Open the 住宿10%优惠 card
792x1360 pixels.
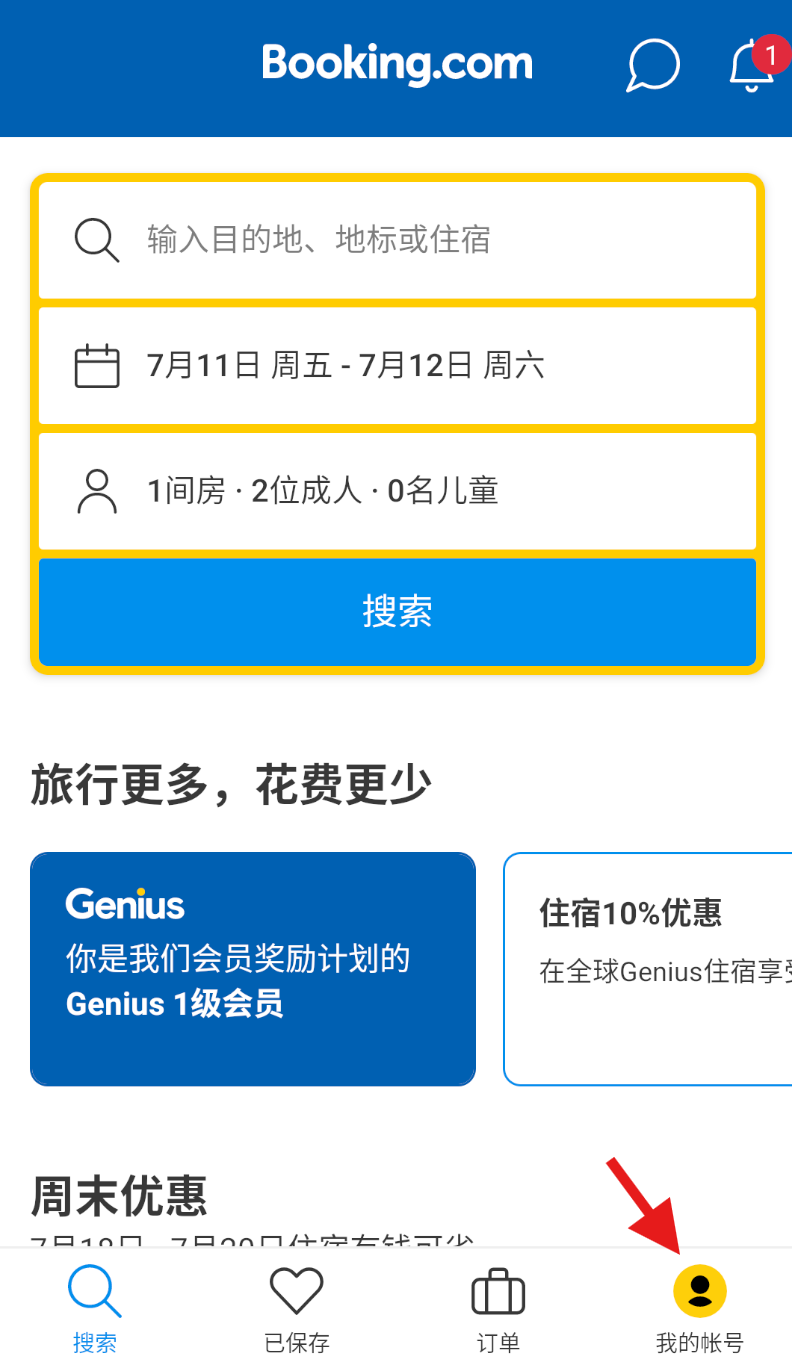(648, 968)
